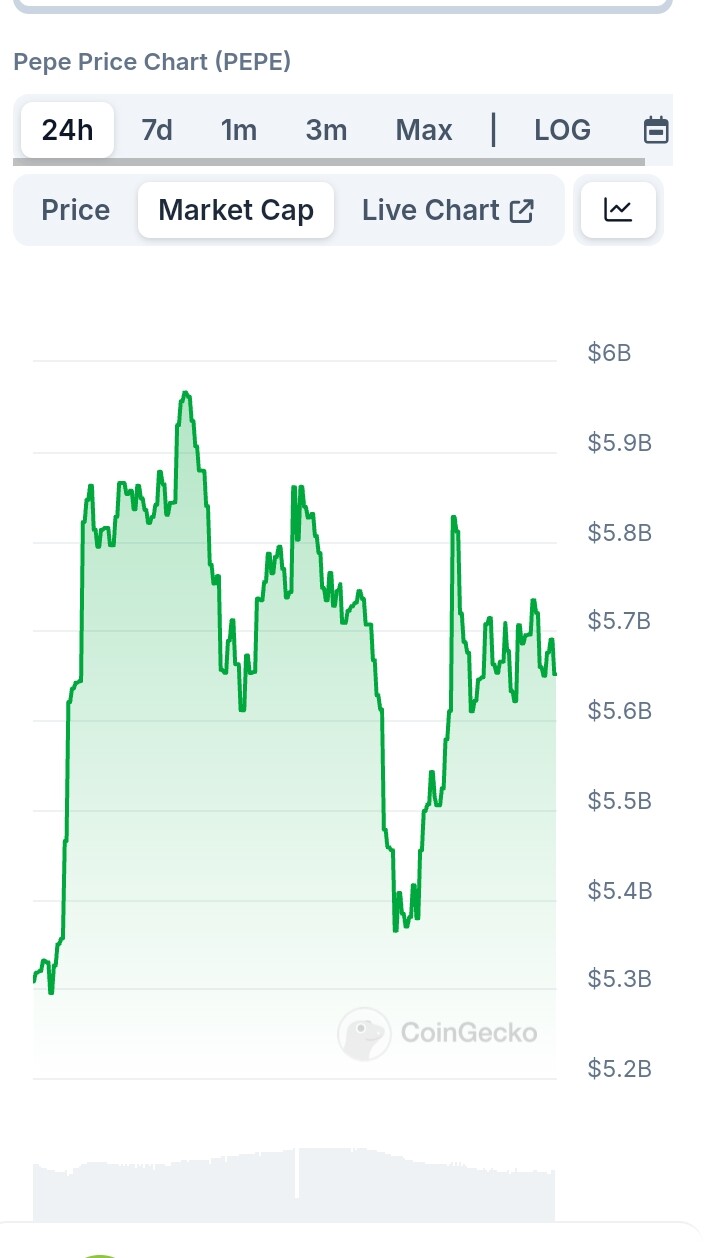
Task: Tap the line chart type button
Action: [x=618, y=210]
